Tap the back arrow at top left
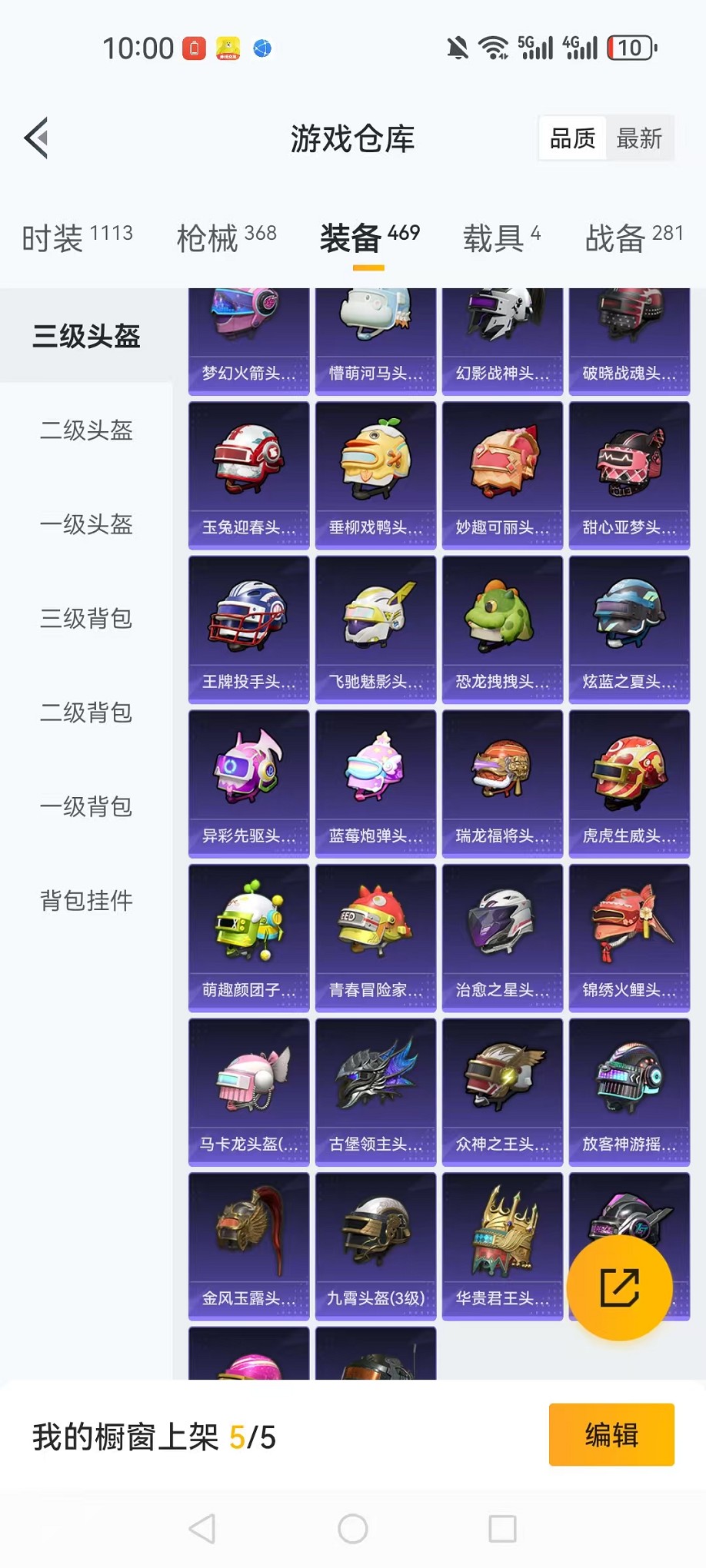The width and height of the screenshot is (706, 1568). 36,138
